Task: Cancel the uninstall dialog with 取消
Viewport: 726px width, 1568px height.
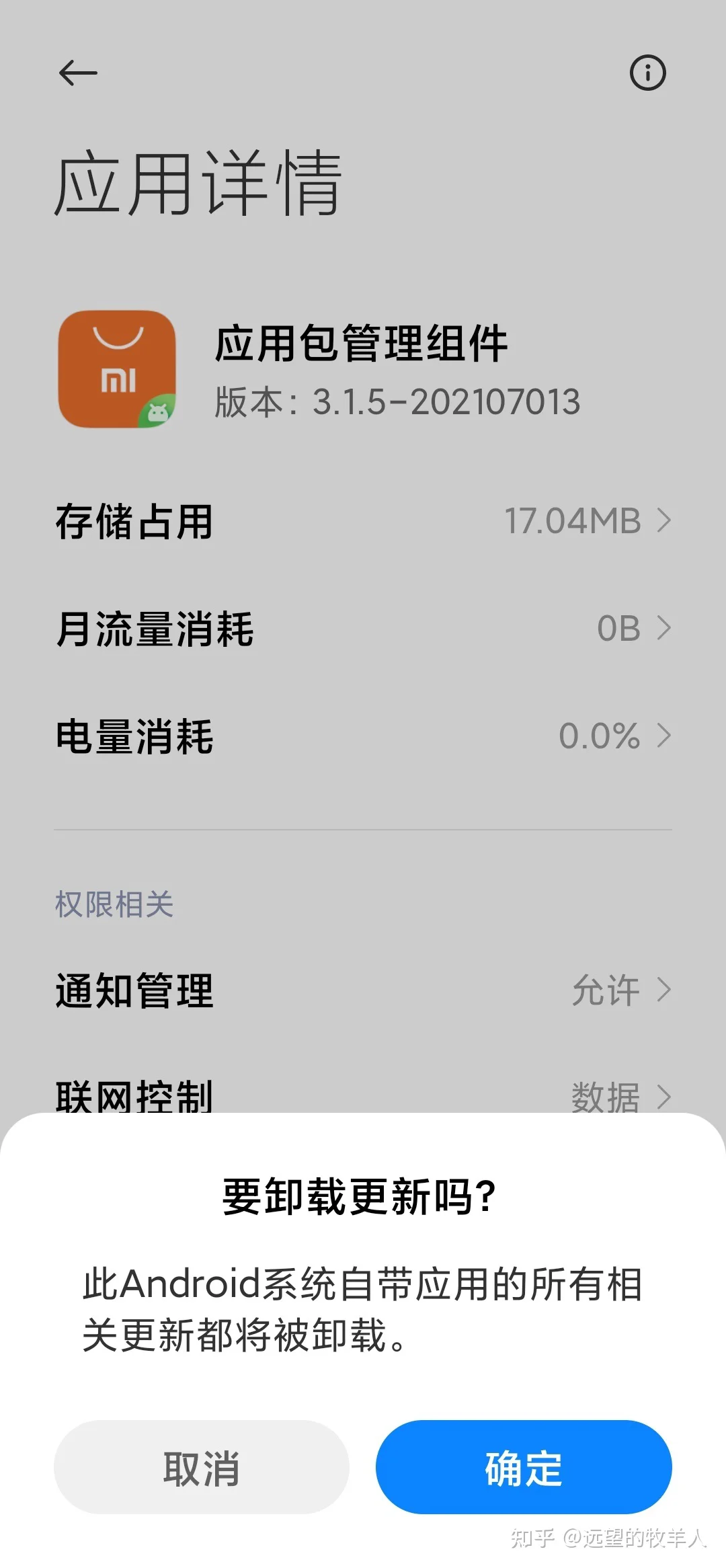Action: click(x=202, y=1466)
